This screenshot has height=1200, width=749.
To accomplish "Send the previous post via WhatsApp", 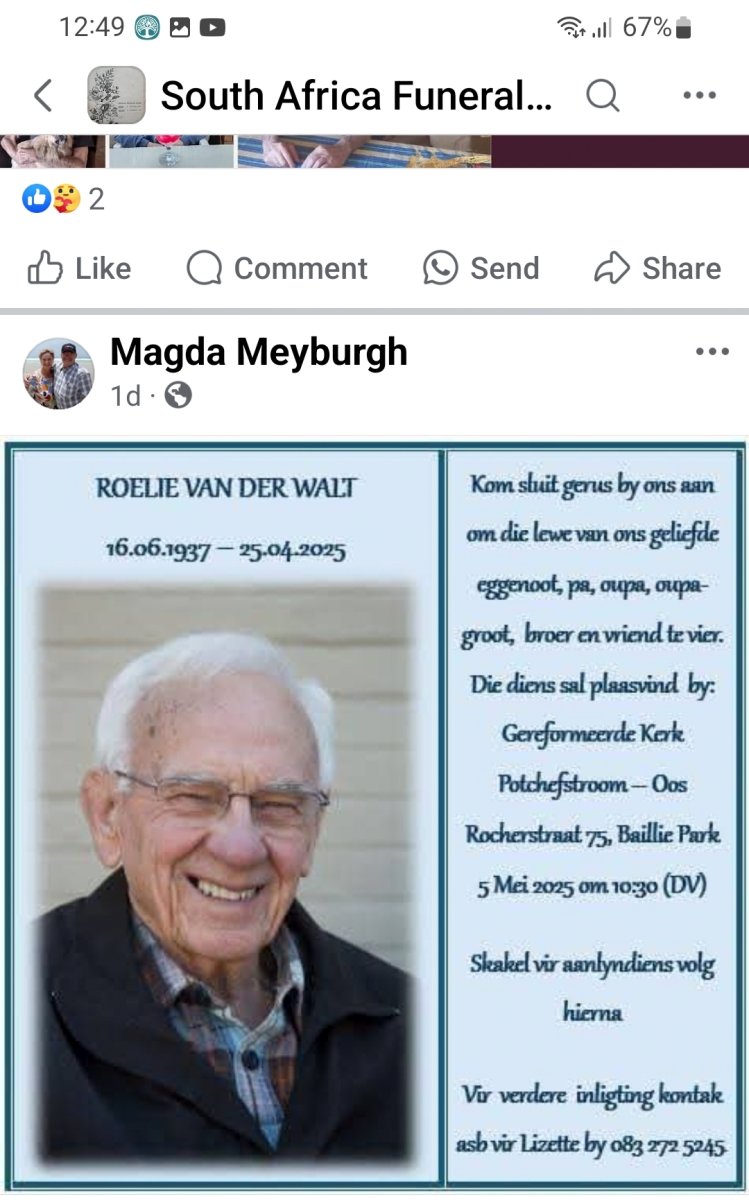I will 481,268.
